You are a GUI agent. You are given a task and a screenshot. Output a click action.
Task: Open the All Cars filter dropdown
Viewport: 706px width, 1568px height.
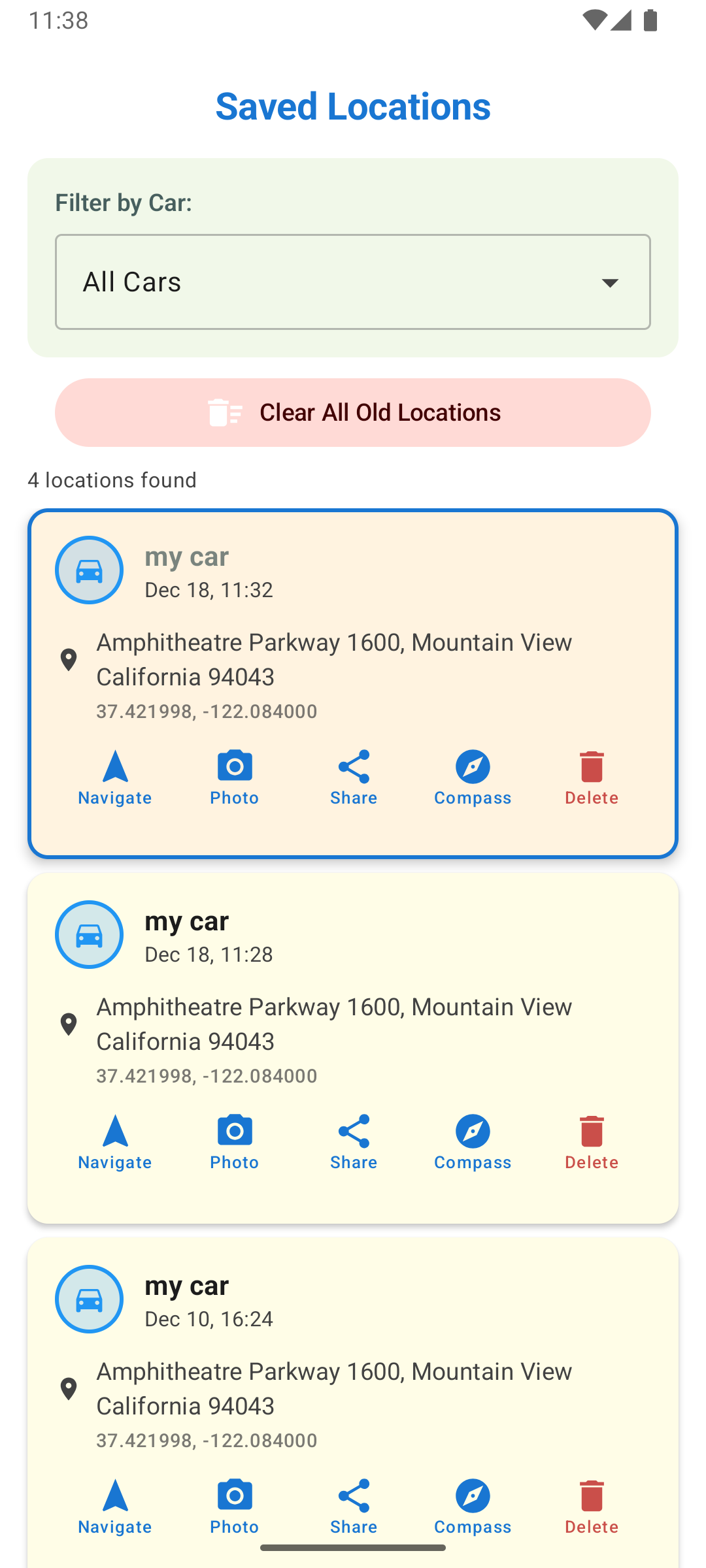pos(353,282)
